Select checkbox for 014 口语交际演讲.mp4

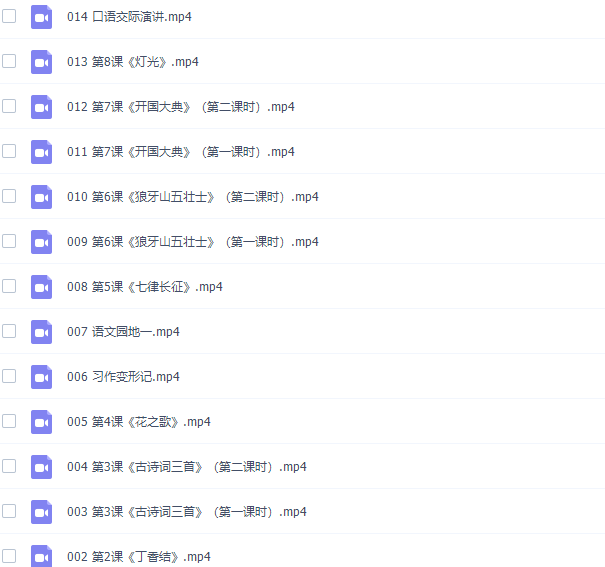coord(9,16)
